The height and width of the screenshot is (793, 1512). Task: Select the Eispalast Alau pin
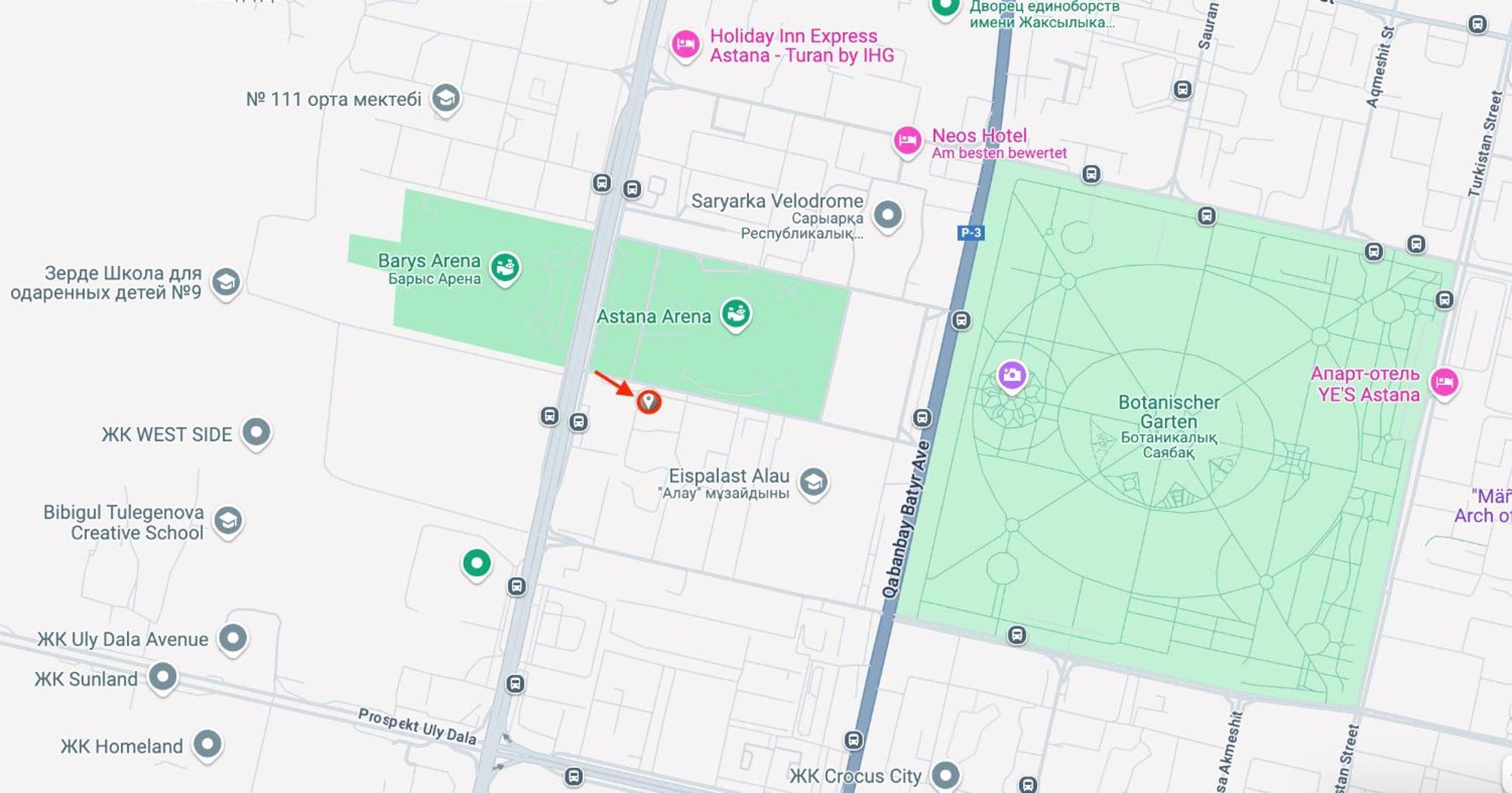[813, 482]
